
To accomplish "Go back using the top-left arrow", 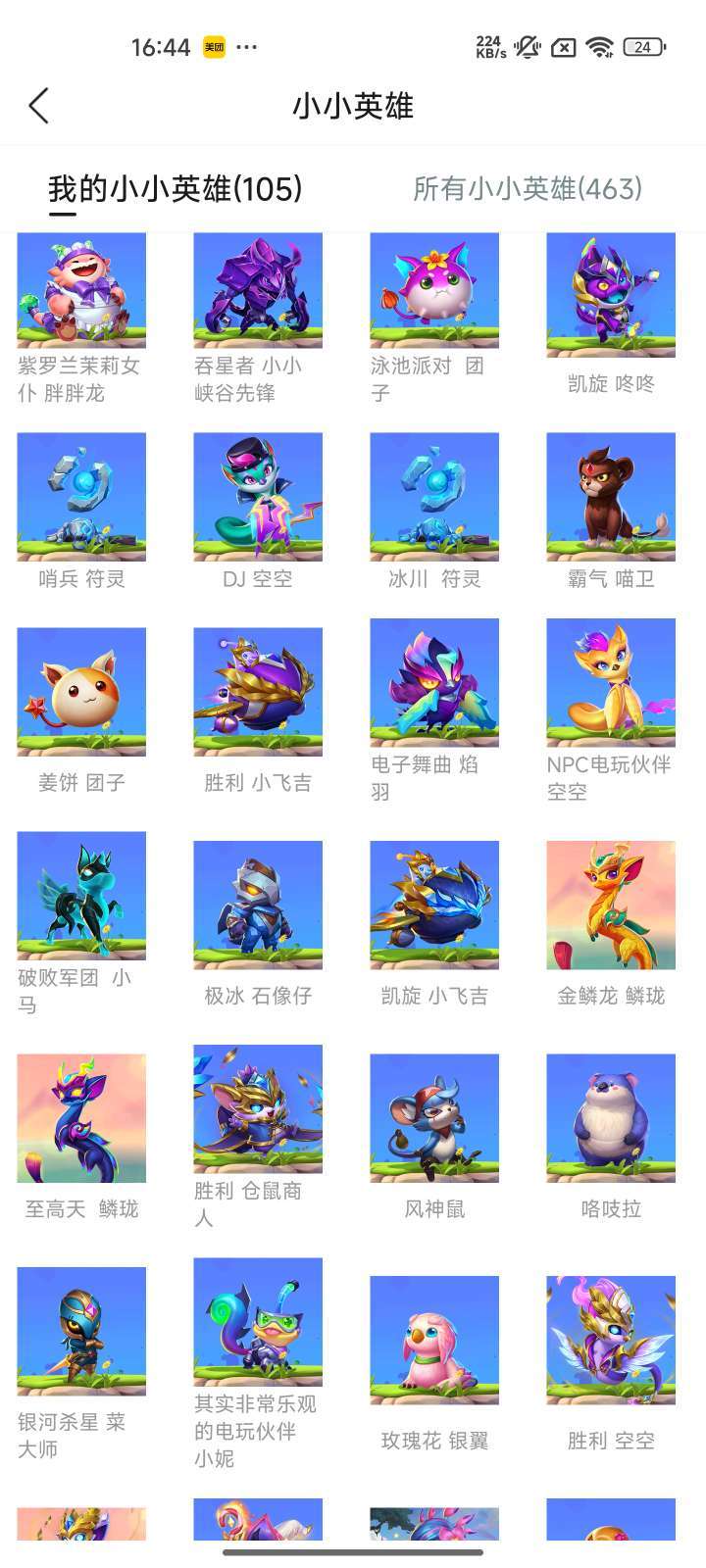I will coord(39,106).
